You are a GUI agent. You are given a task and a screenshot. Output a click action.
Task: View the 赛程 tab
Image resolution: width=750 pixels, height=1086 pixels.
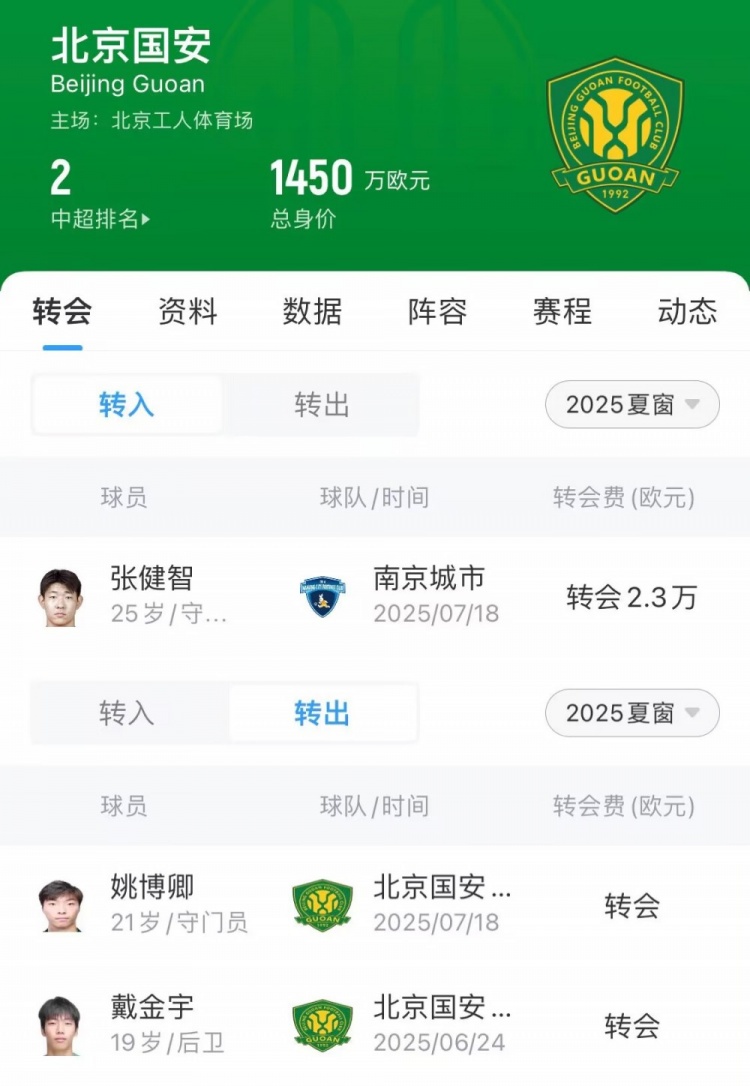click(562, 311)
